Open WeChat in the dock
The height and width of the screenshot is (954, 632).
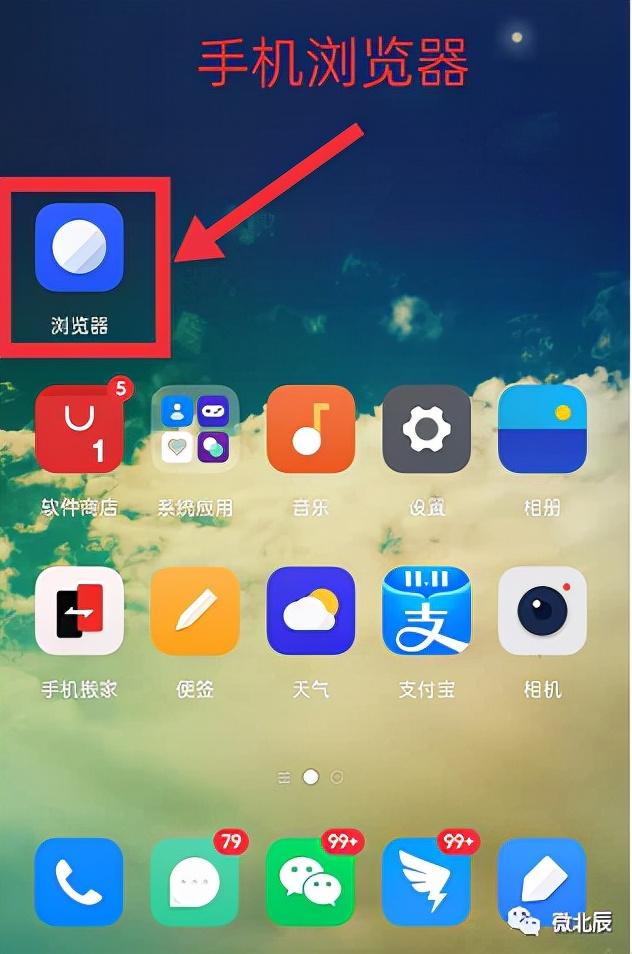pos(311,882)
